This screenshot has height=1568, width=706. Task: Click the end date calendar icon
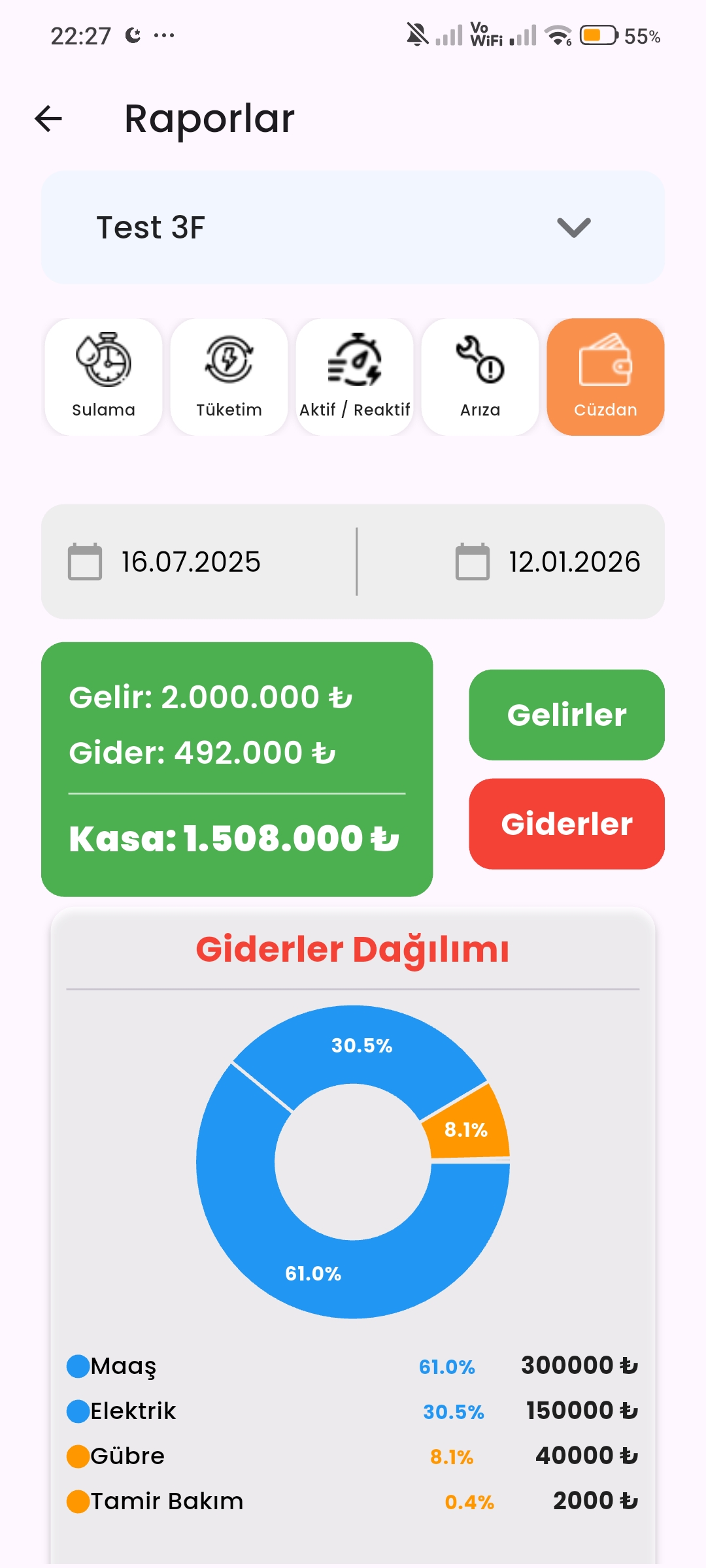472,562
